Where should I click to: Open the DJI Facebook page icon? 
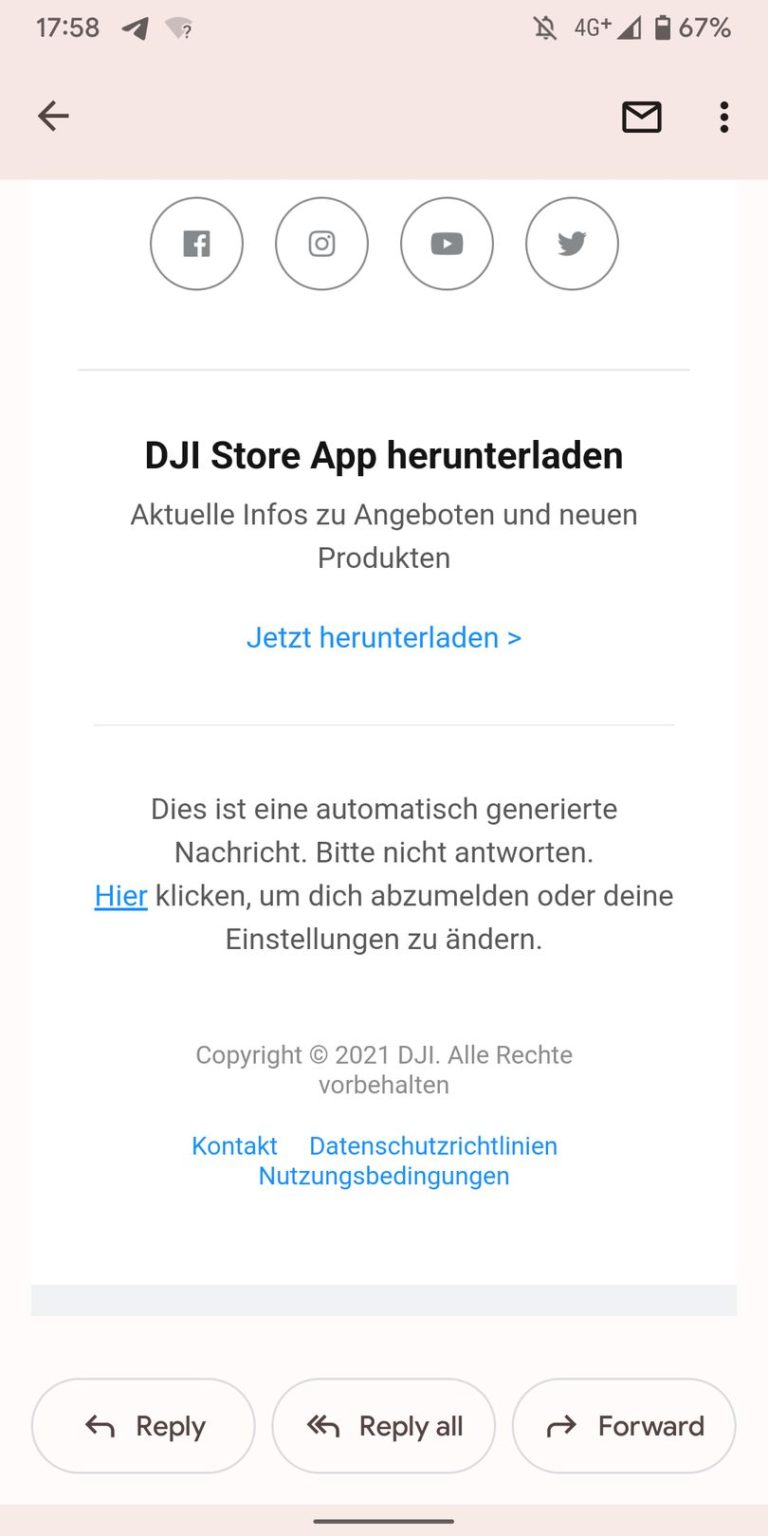tap(196, 243)
